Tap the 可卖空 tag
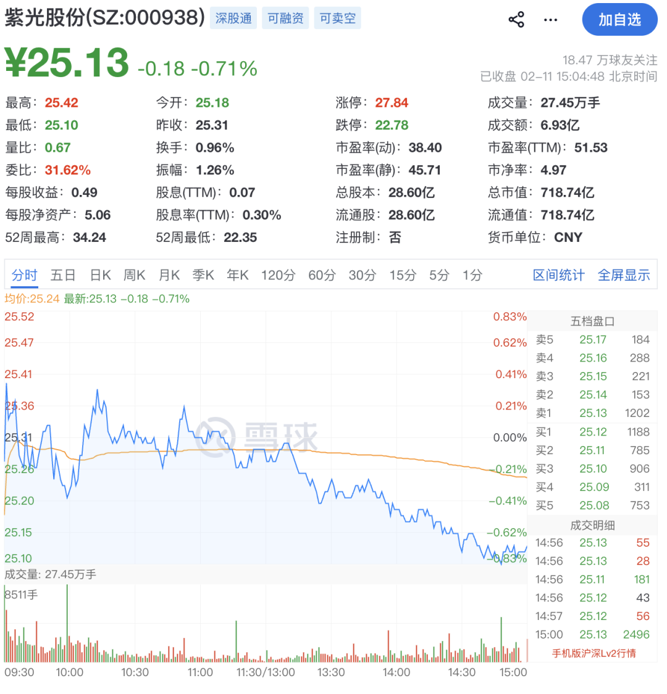Image resolution: width=667 pixels, height=694 pixels. 338,19
